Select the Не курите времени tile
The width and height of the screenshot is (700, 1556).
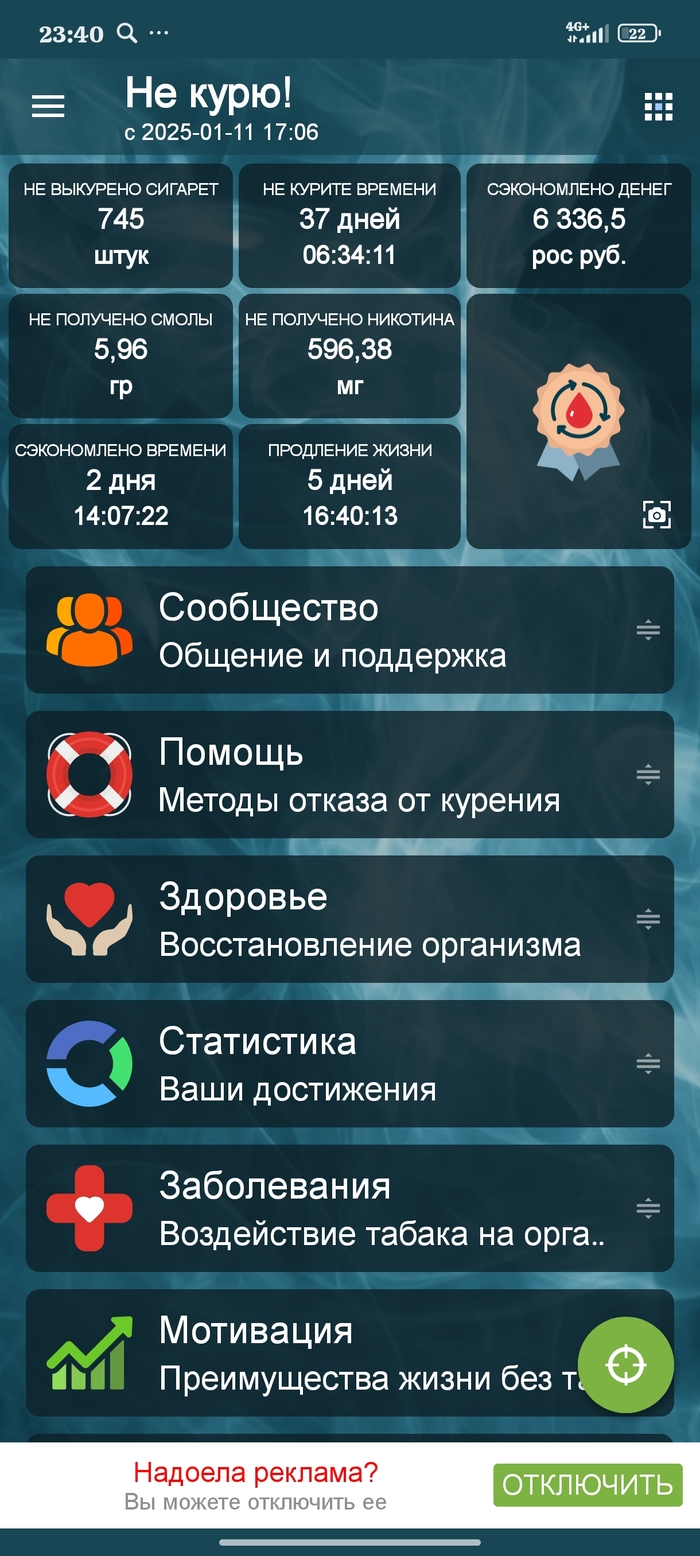(x=350, y=226)
